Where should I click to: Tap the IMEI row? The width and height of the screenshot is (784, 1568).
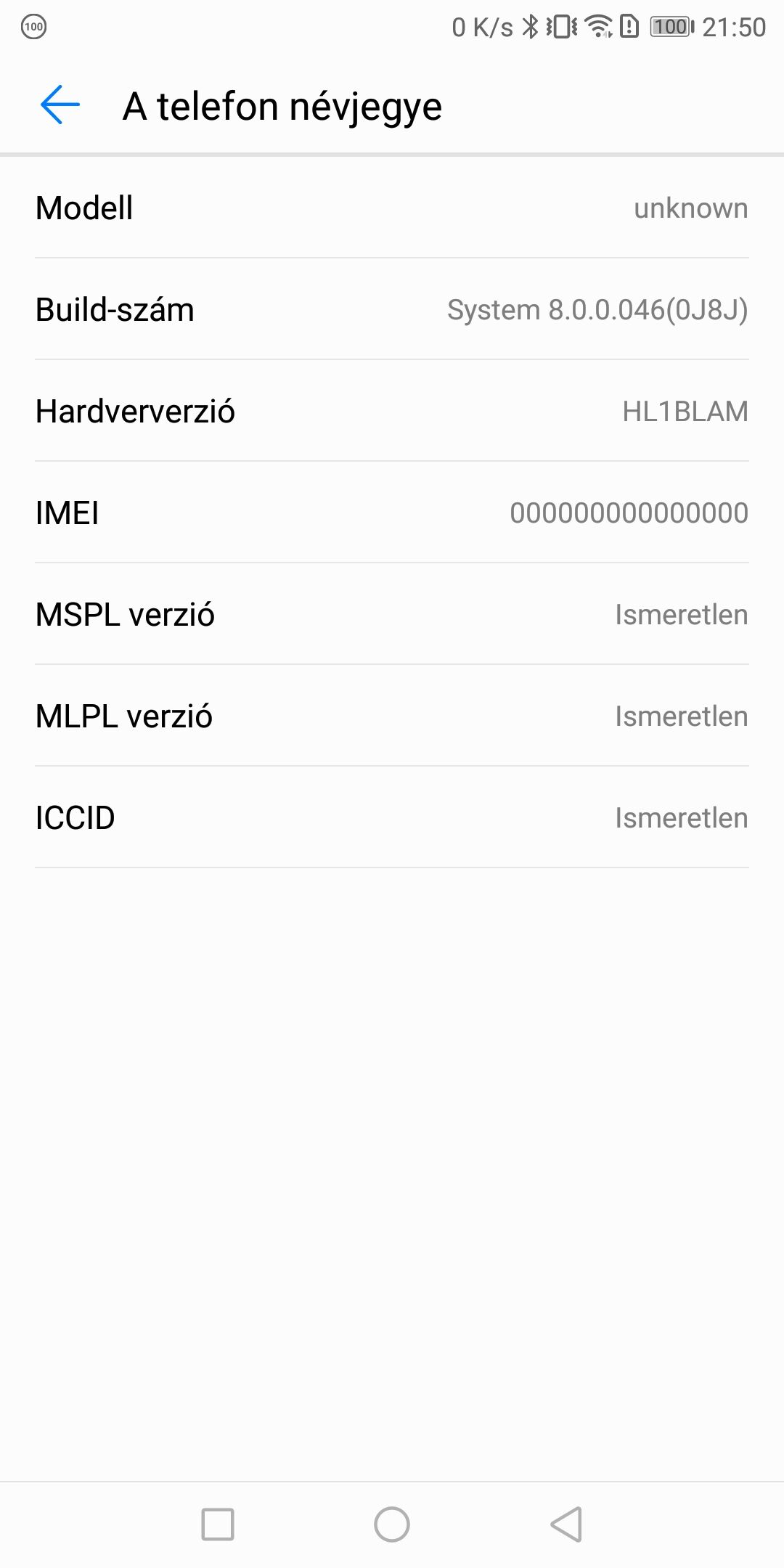pyautogui.click(x=392, y=513)
